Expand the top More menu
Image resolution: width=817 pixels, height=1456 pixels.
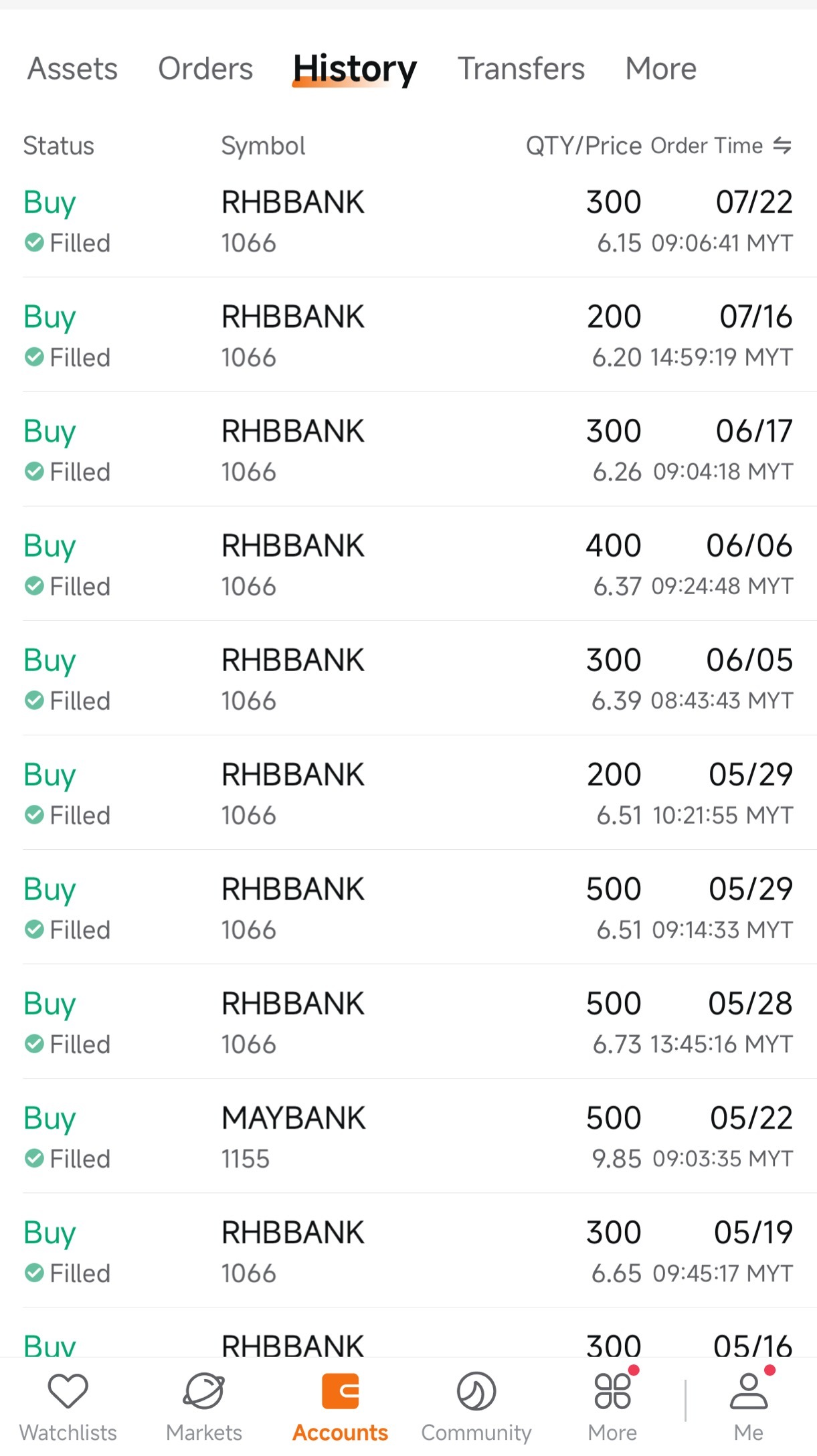(x=660, y=68)
